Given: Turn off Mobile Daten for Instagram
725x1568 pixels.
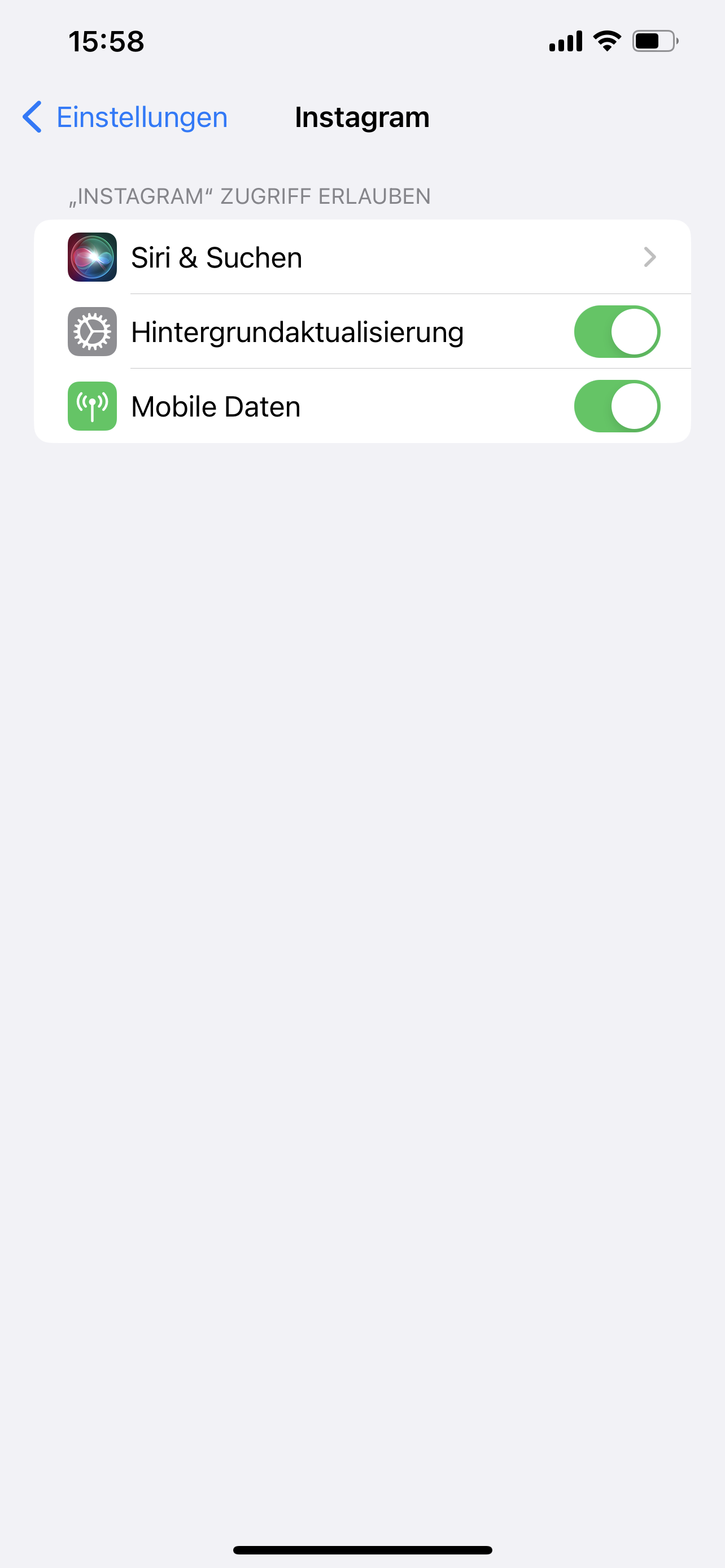Looking at the screenshot, I should [617, 406].
